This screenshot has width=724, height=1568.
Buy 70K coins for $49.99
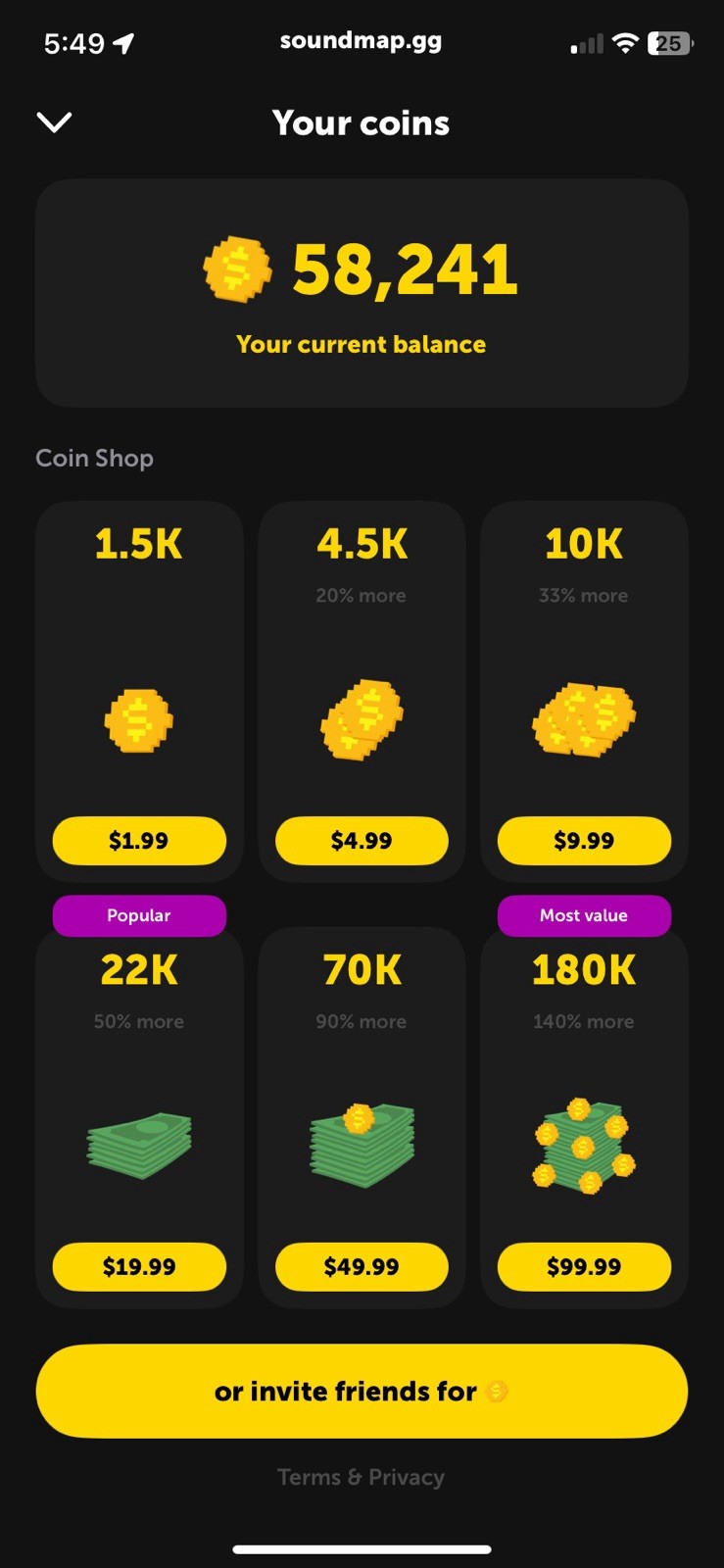coord(362,1267)
